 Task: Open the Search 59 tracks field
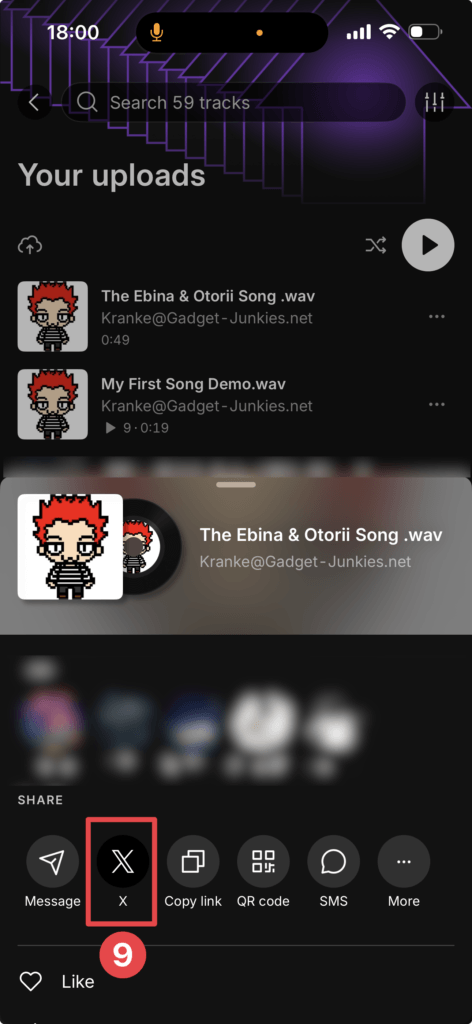click(x=233, y=103)
